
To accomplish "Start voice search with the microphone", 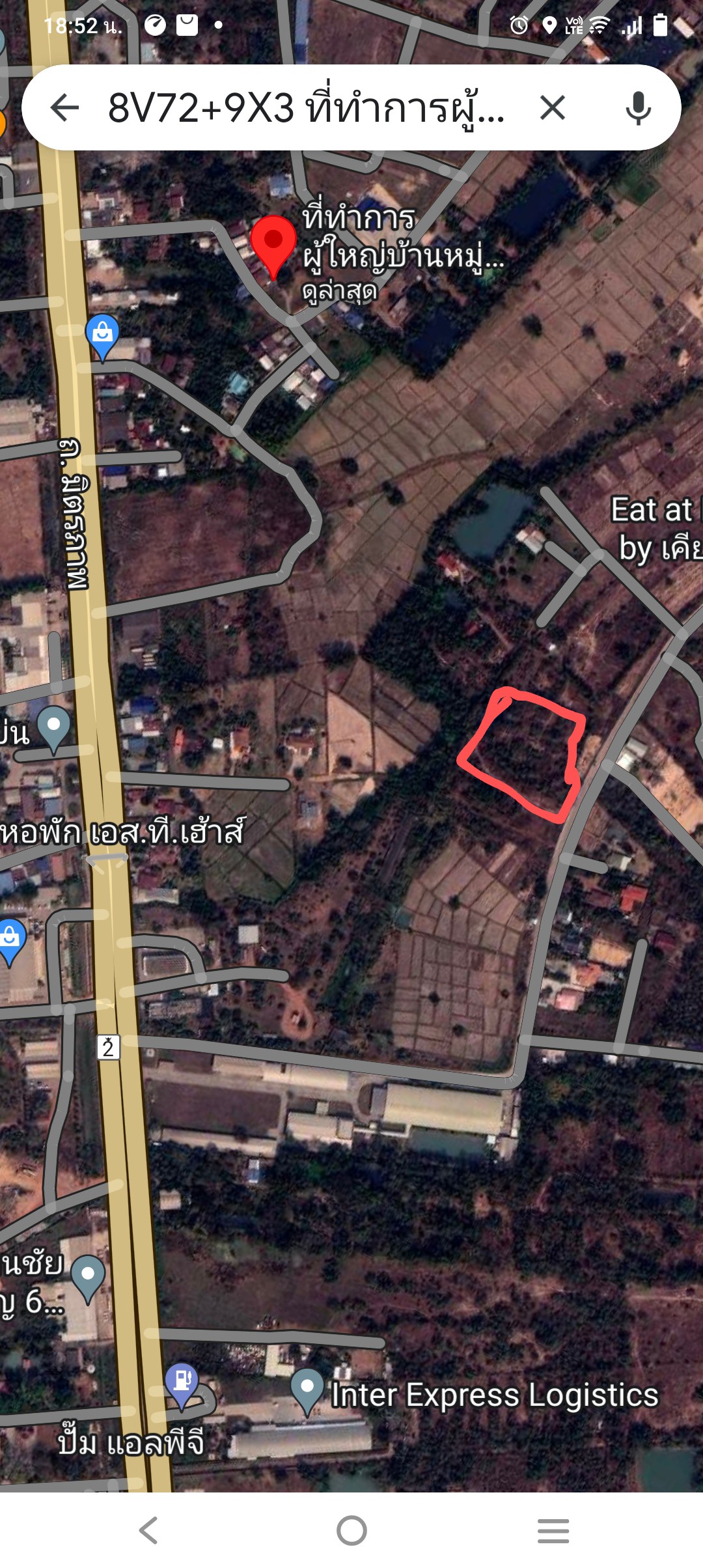I will point(638,108).
